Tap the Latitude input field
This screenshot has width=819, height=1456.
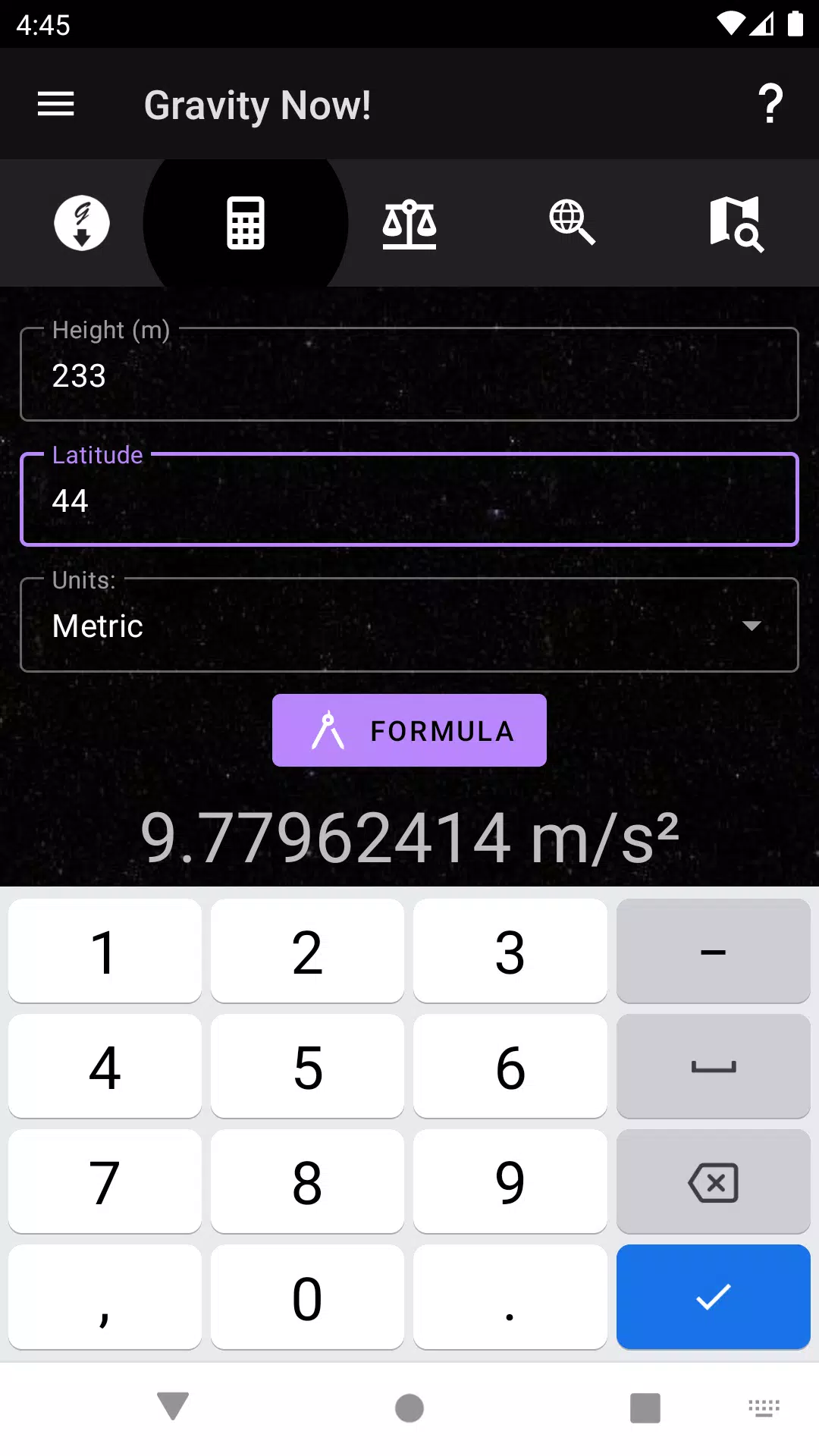[409, 500]
